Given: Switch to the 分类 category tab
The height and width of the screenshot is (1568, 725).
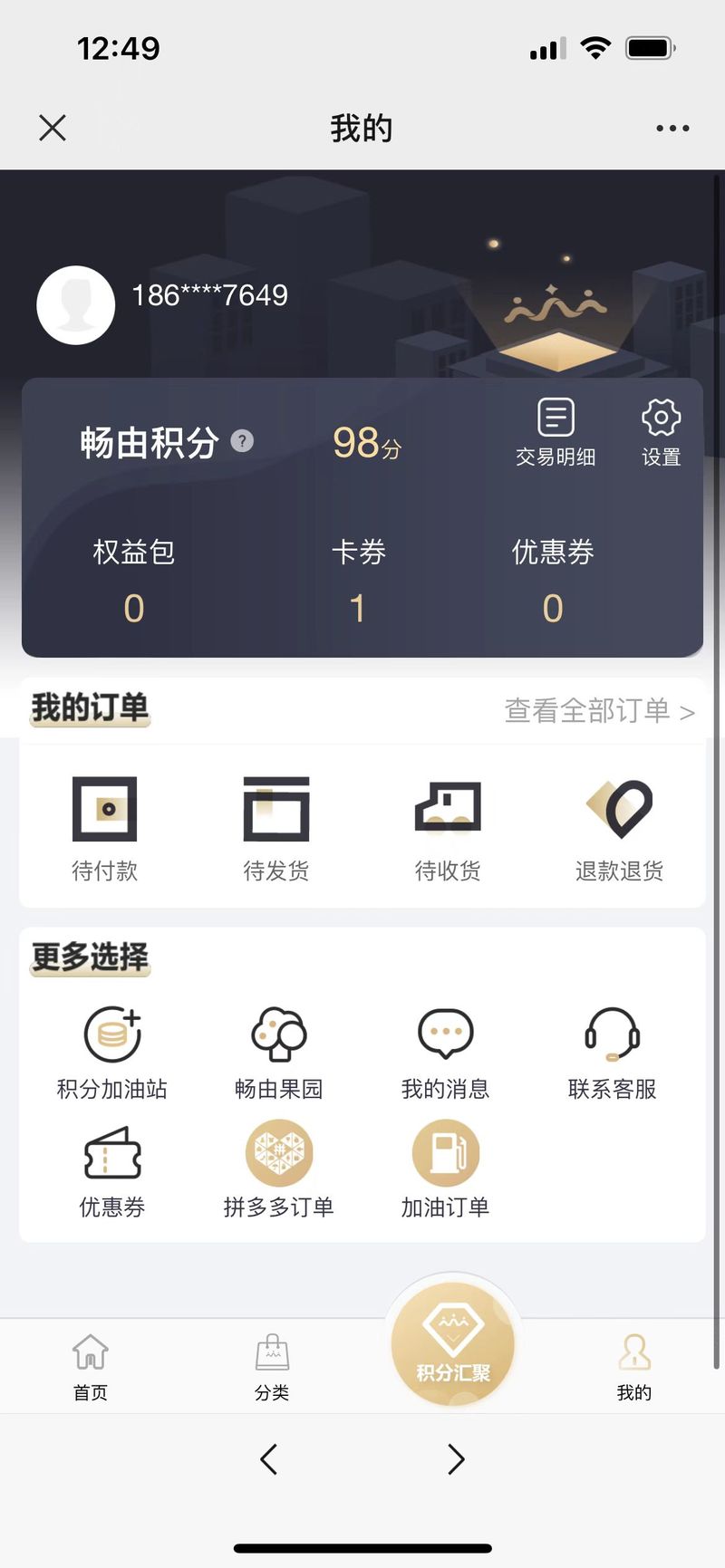Looking at the screenshot, I should pyautogui.click(x=272, y=1366).
